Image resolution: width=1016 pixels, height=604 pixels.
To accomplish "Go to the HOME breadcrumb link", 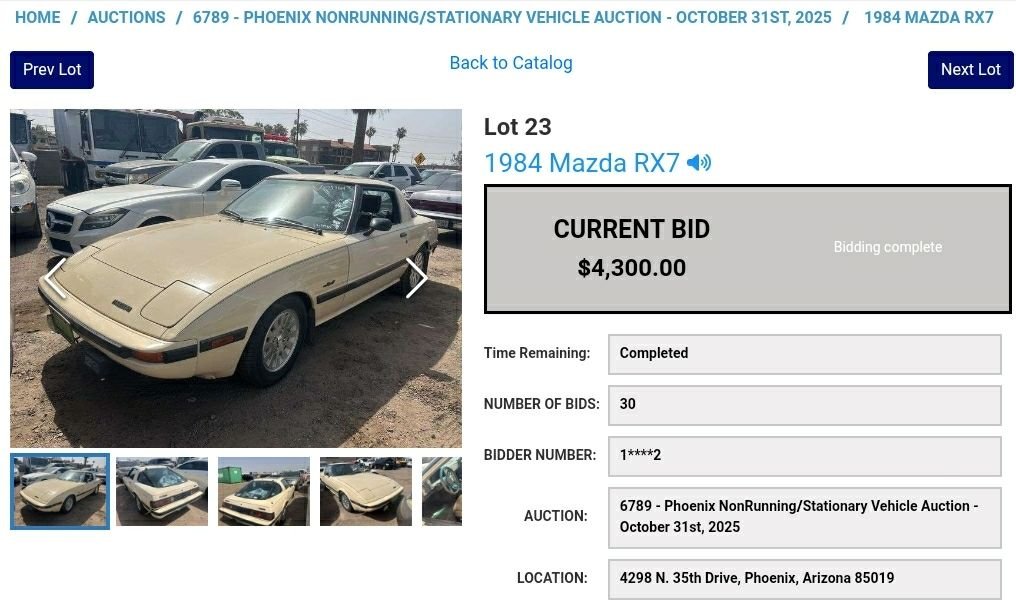I will [x=37, y=18].
